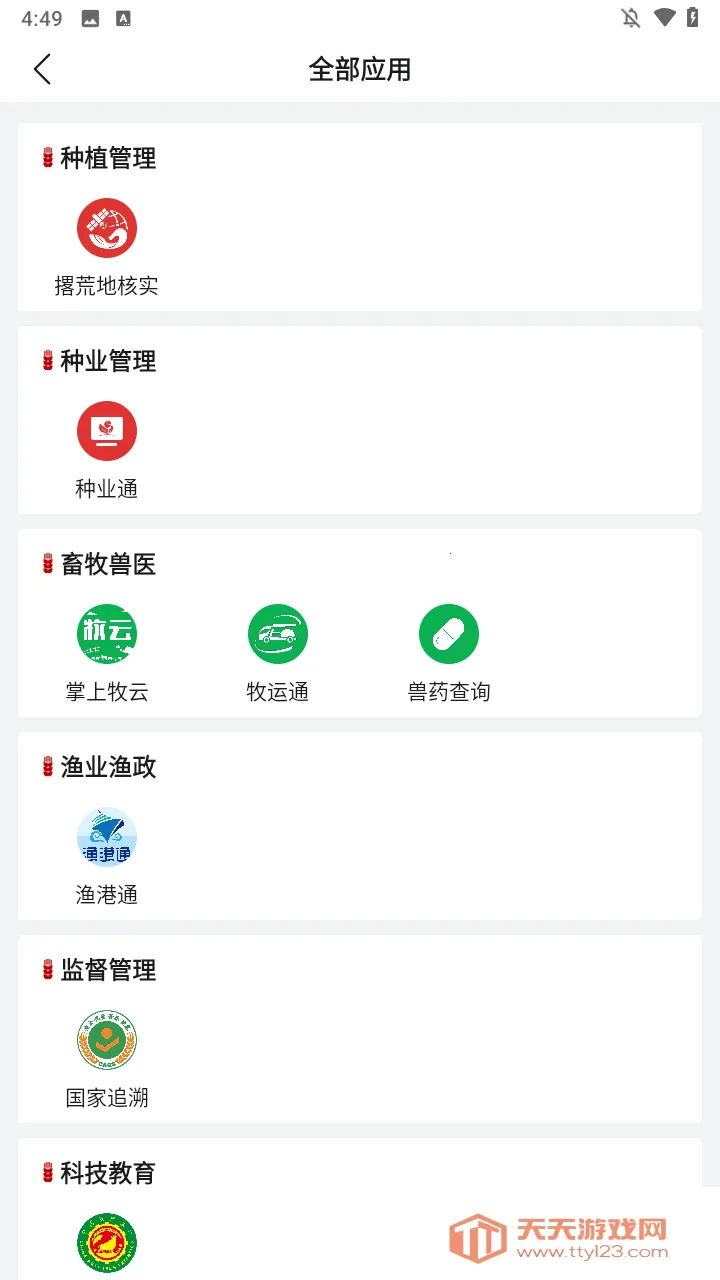This screenshot has width=720, height=1280.
Task: Tap the muted notification bell in status bar
Action: click(630, 17)
